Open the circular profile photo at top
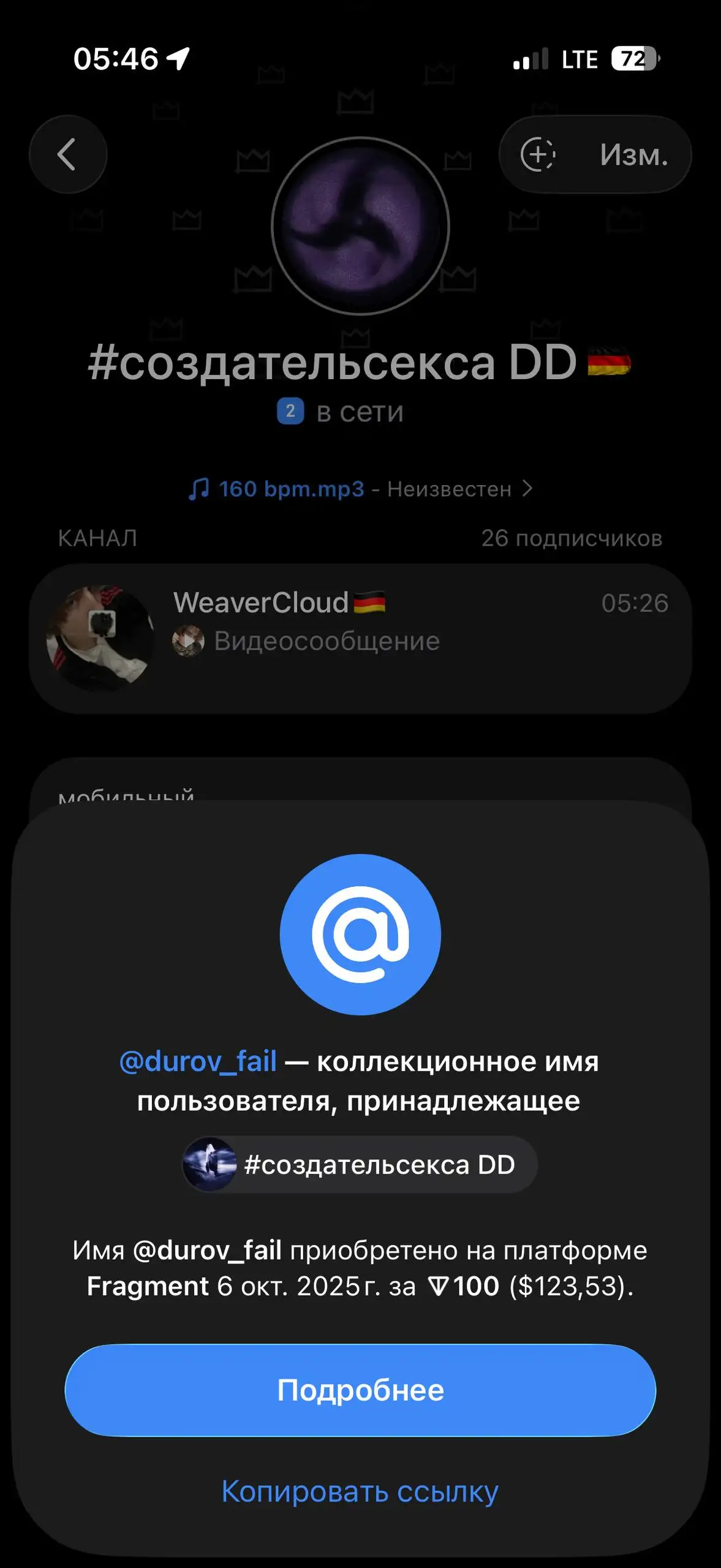The image size is (721, 1568). coord(360,226)
